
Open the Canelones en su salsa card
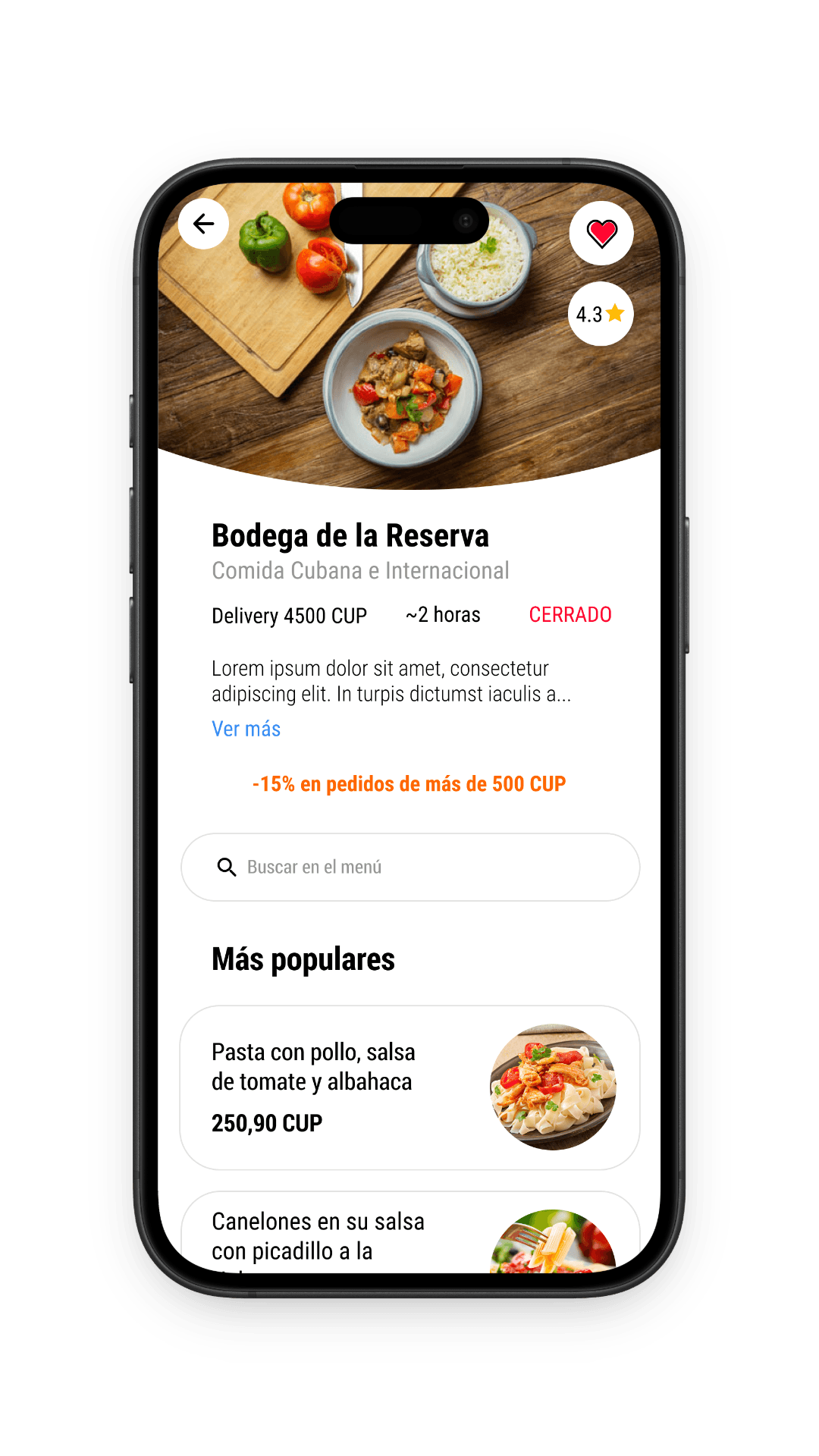coord(410,1232)
